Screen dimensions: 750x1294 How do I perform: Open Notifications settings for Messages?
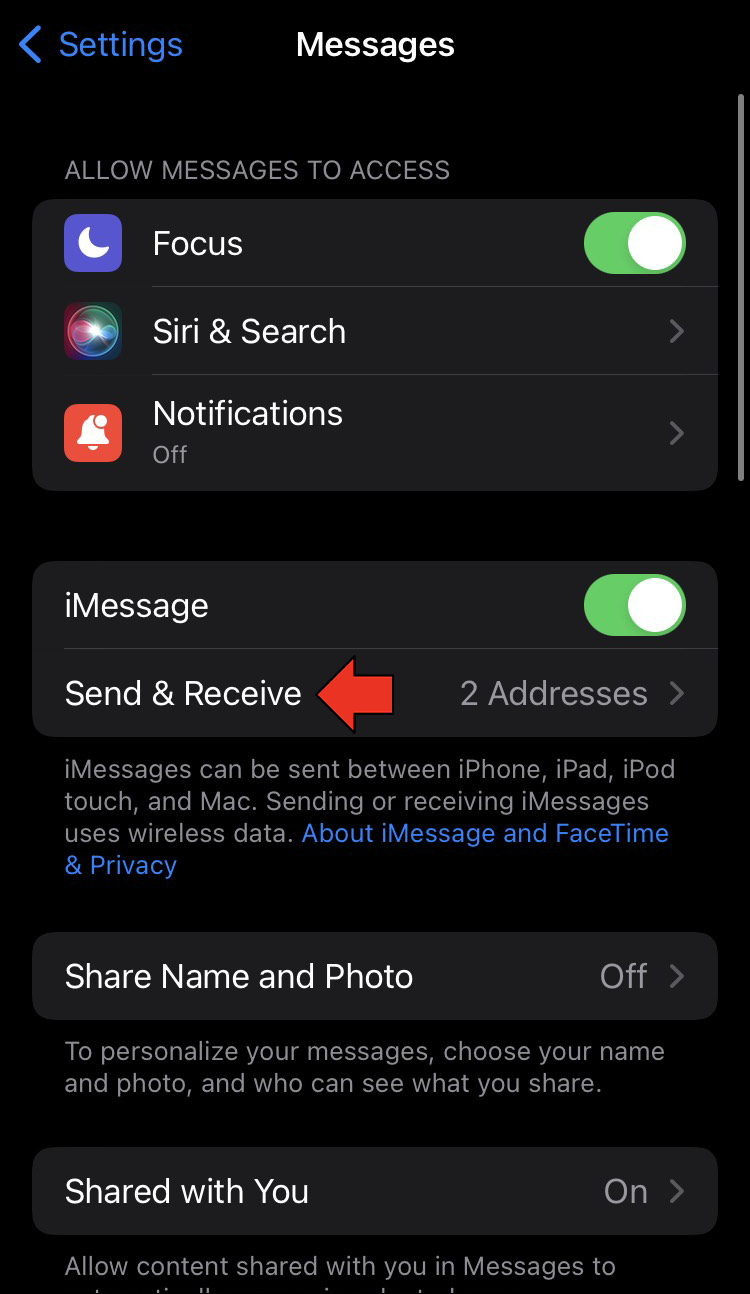[375, 432]
